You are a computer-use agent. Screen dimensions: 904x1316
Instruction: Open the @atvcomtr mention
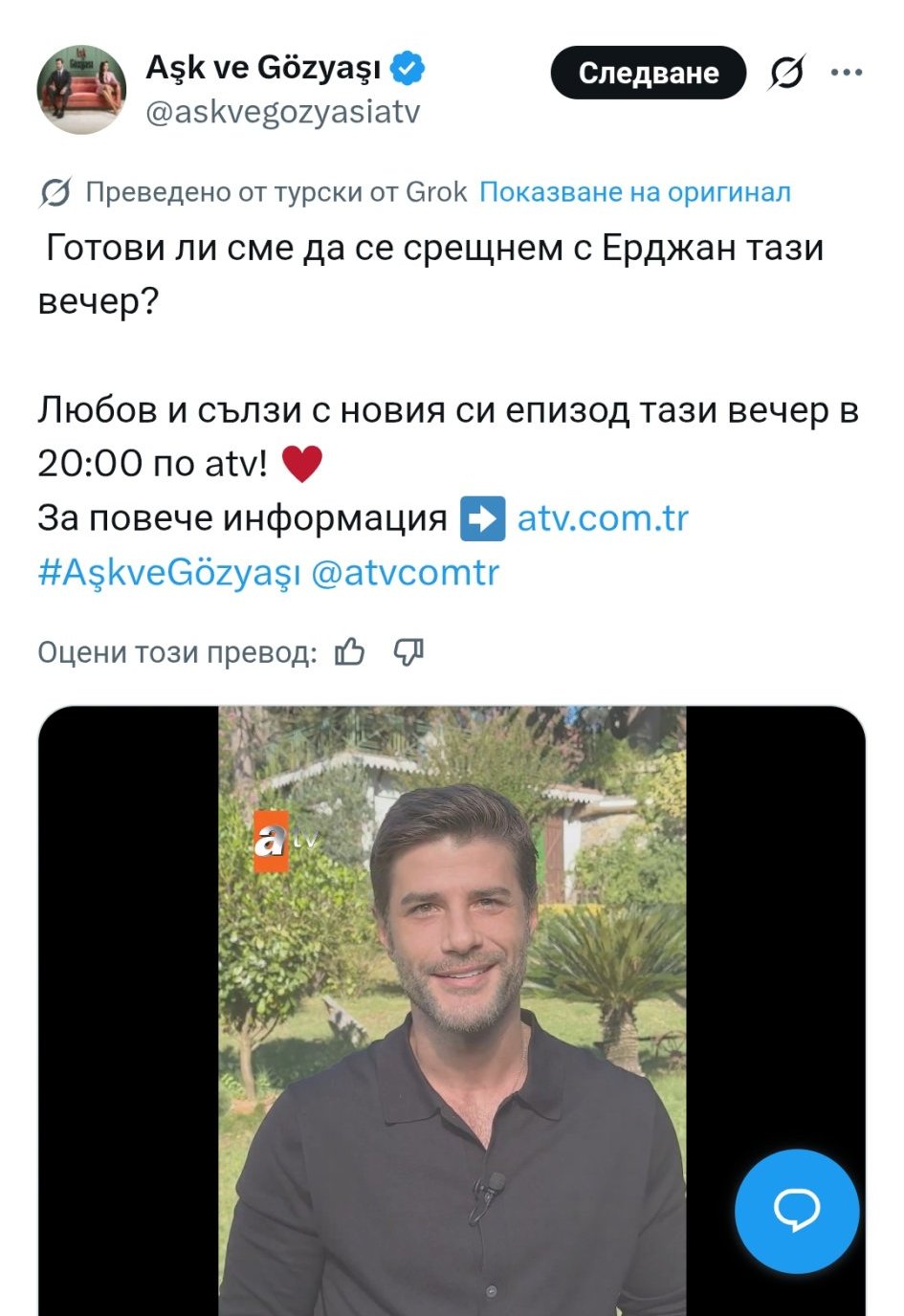(406, 572)
